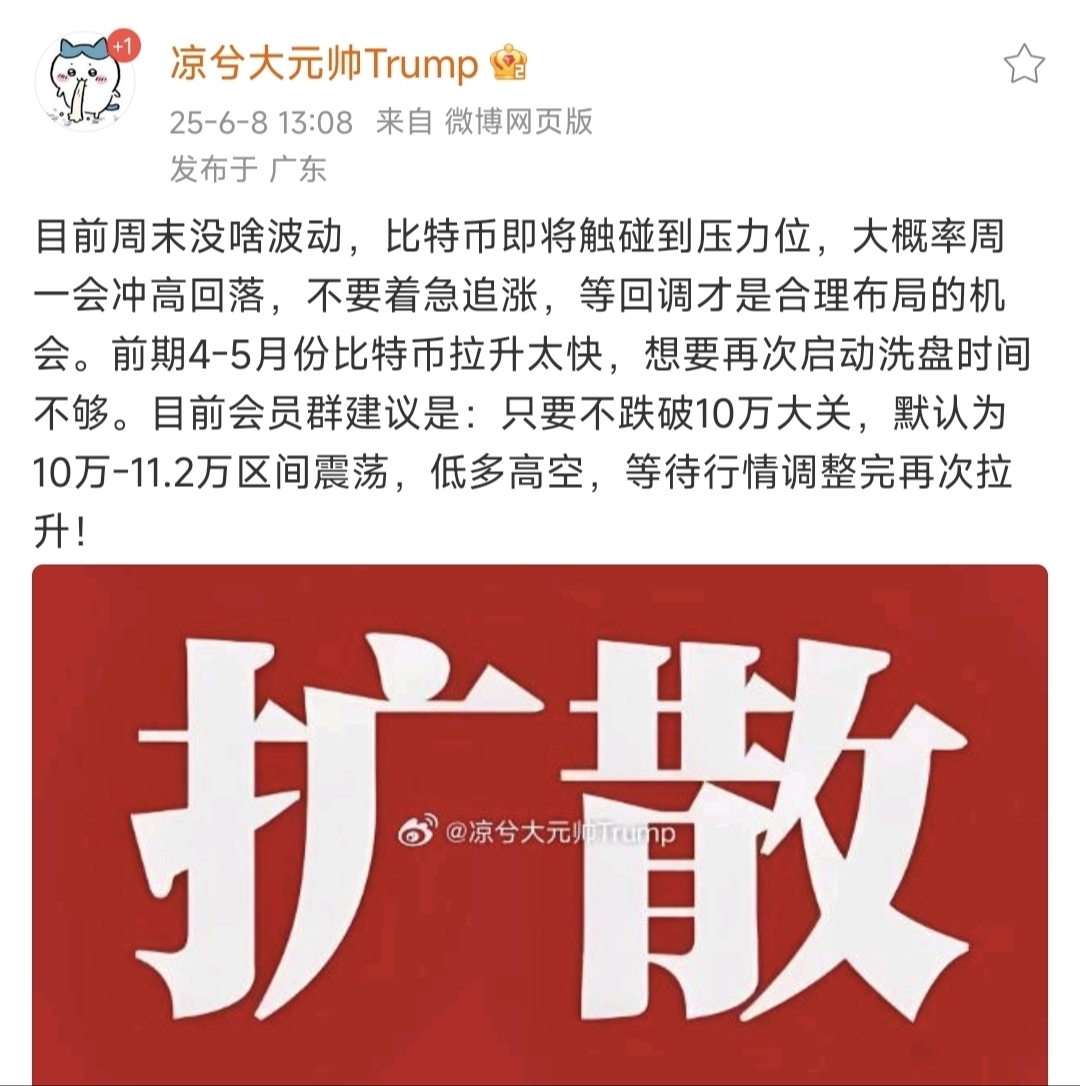Favorite this post with the star icon
Viewport: 1080px width, 1086px height.
click(1023, 66)
